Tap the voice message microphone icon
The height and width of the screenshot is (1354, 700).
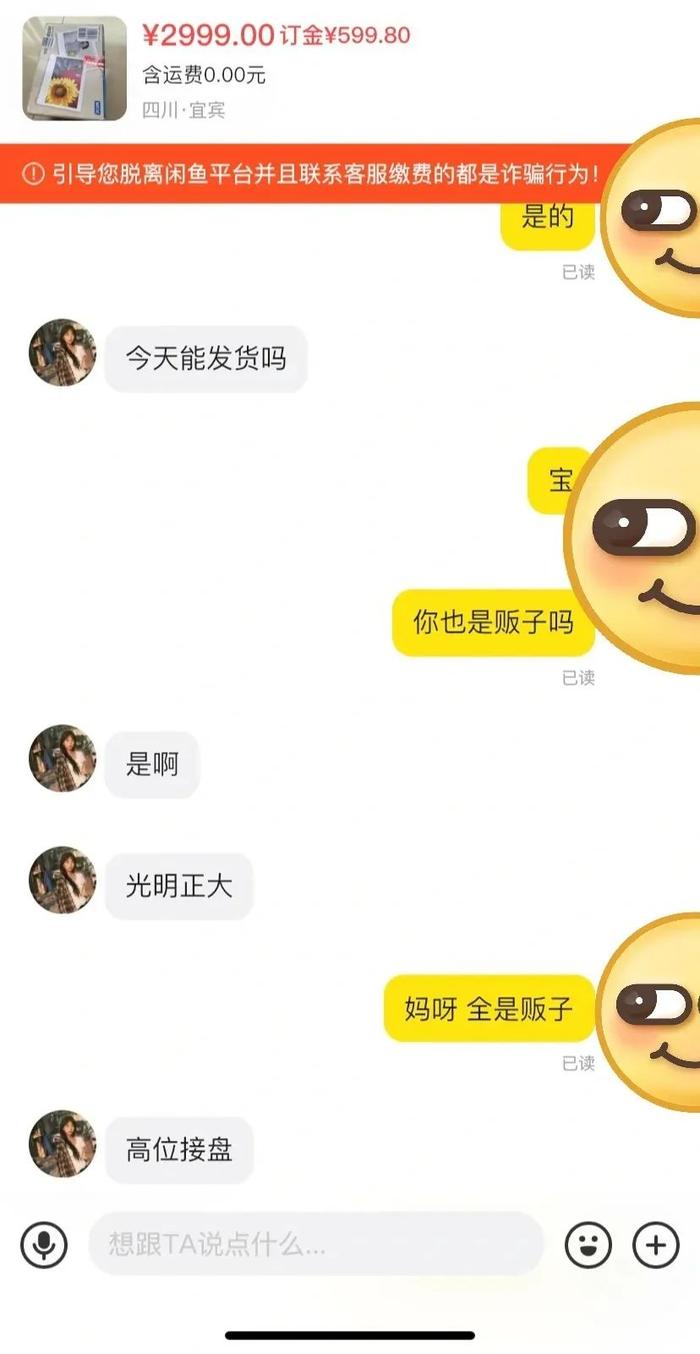[44, 1245]
